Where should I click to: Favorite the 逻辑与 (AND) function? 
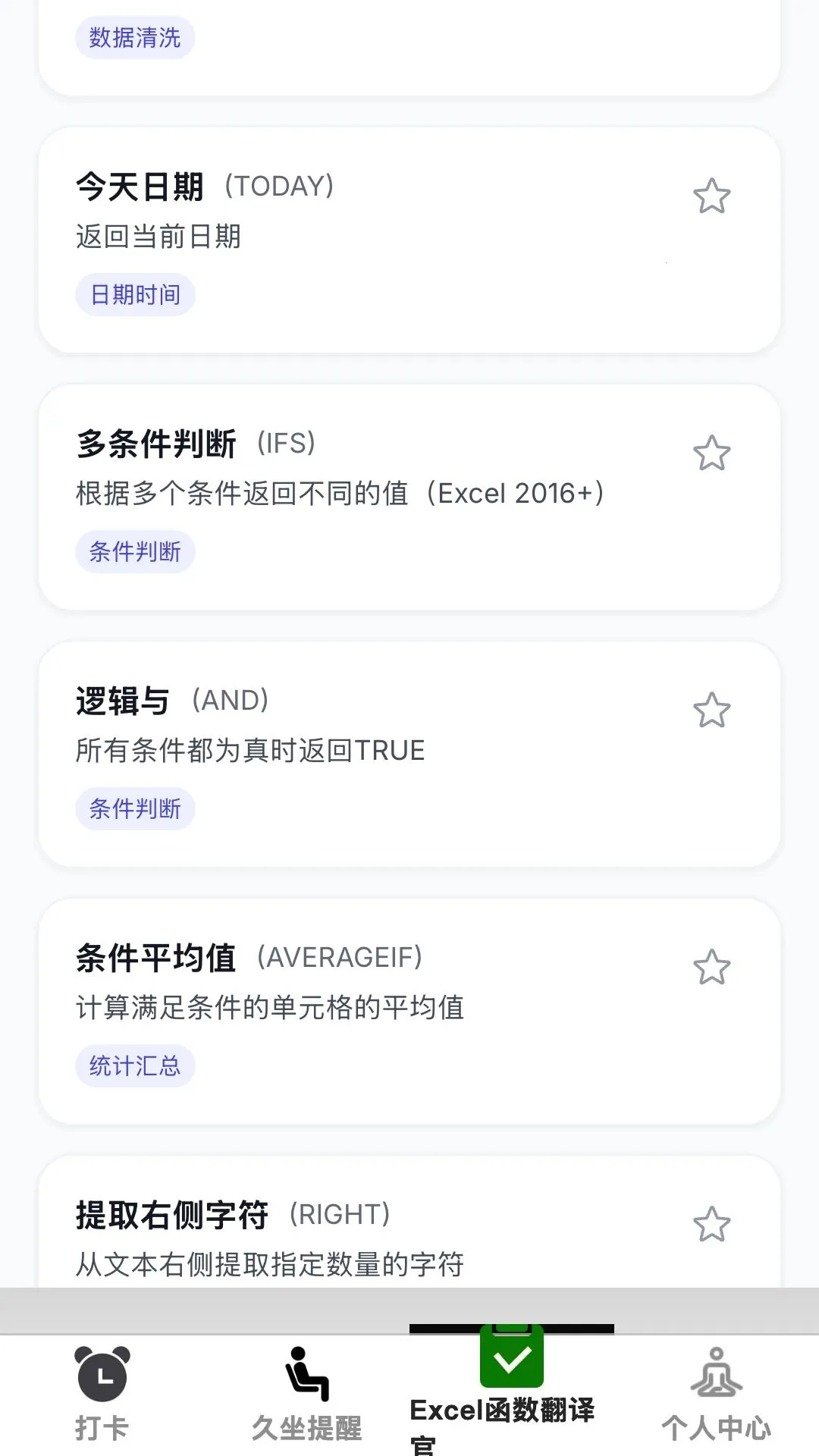coord(711,711)
